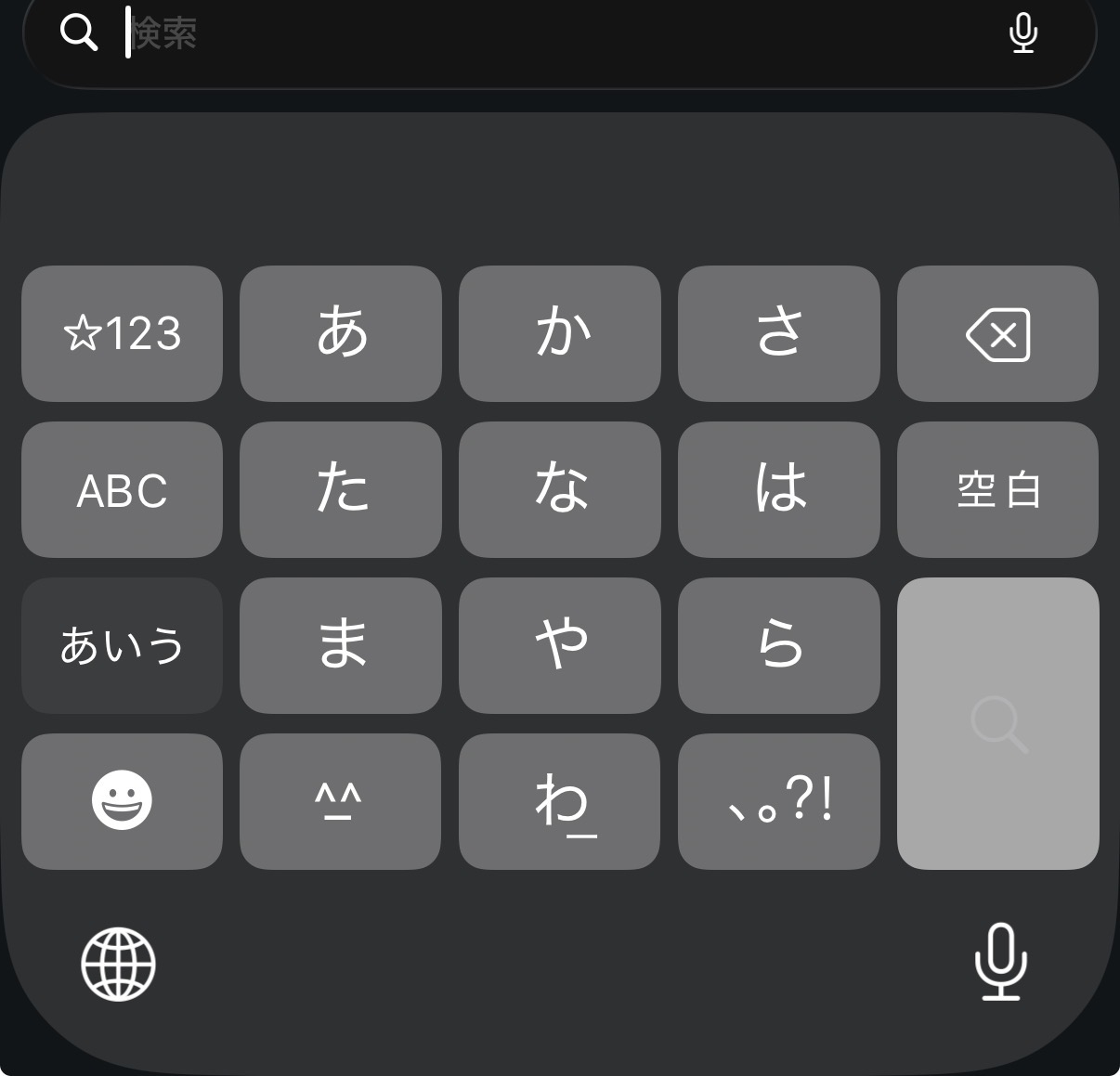The height and width of the screenshot is (1076, 1120).
Task: Select the あいう kana input mode
Action: click(x=122, y=646)
